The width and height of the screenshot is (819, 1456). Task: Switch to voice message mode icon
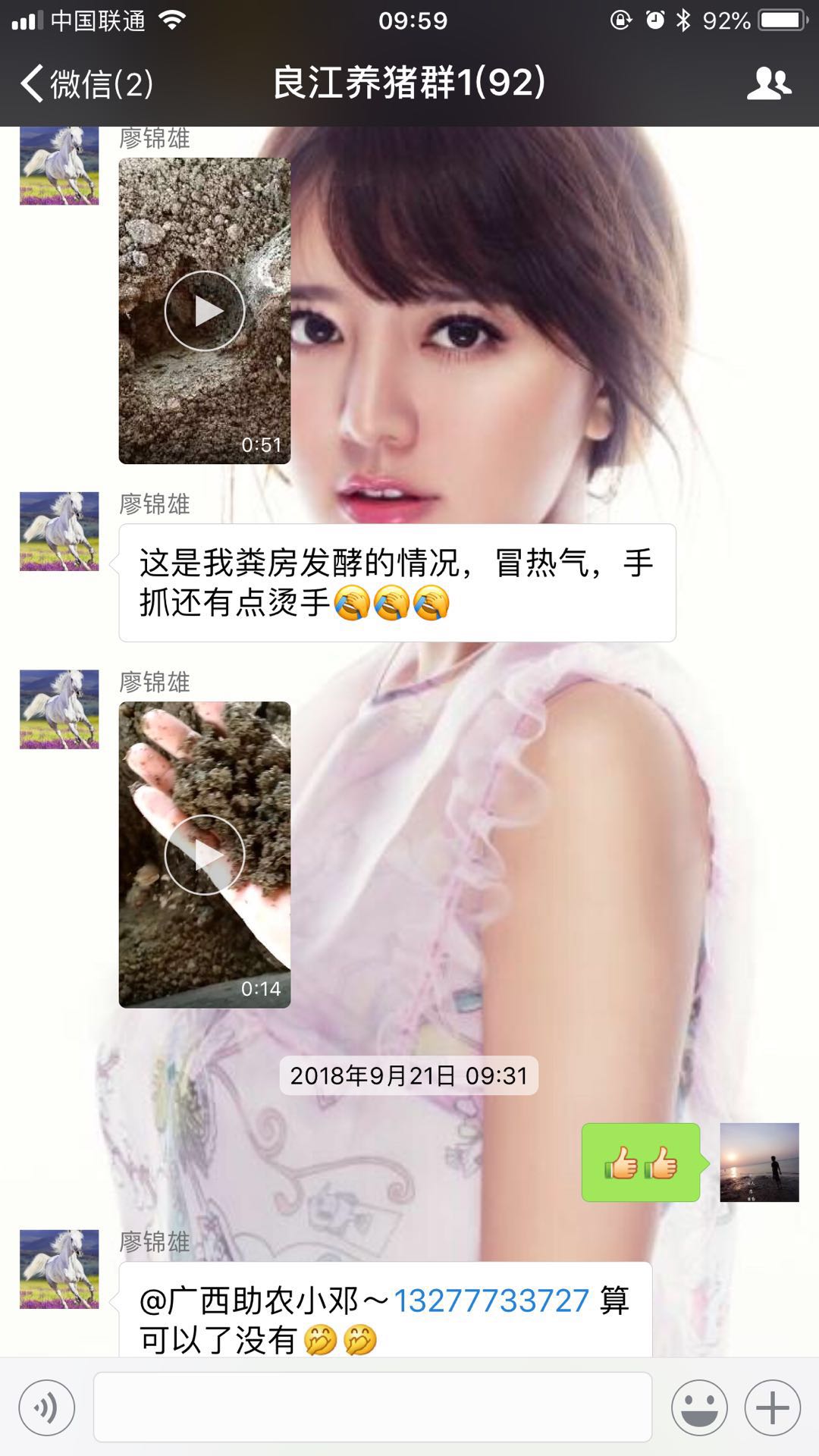47,1407
